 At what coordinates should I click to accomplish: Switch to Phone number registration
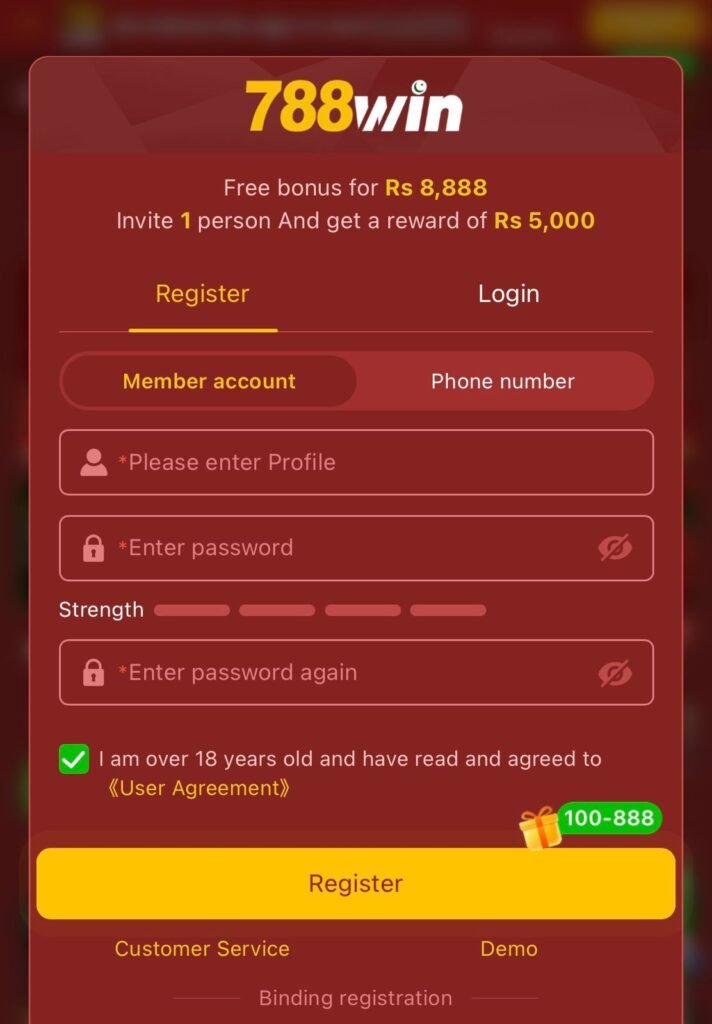[x=502, y=381]
